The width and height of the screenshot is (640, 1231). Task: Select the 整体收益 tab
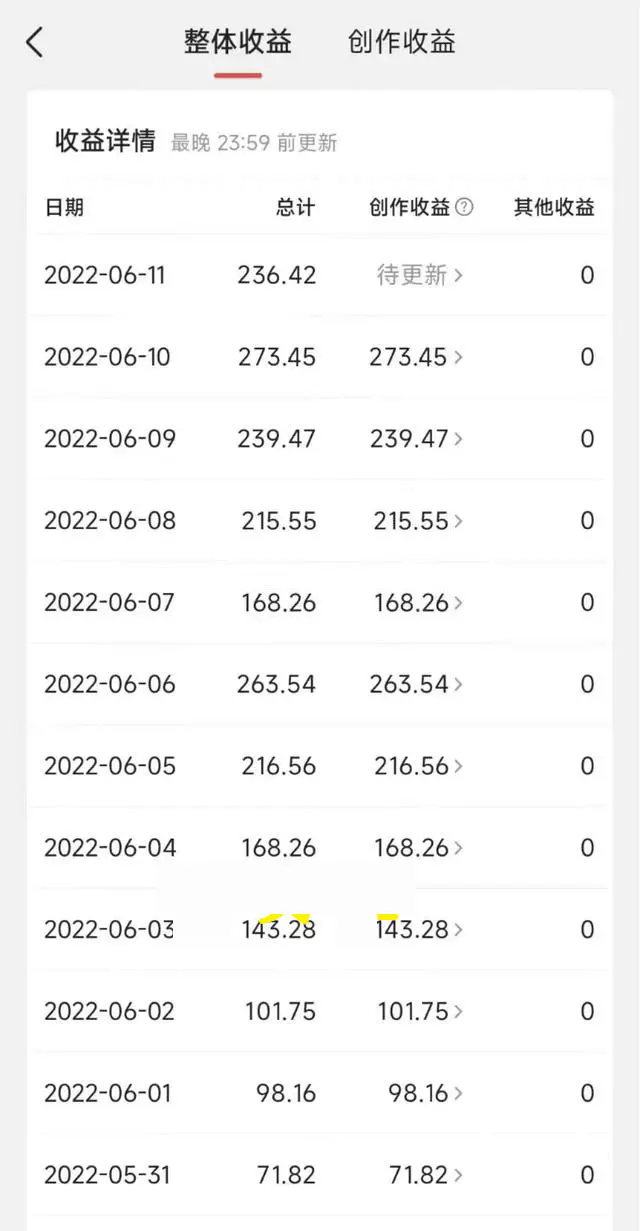coord(238,42)
